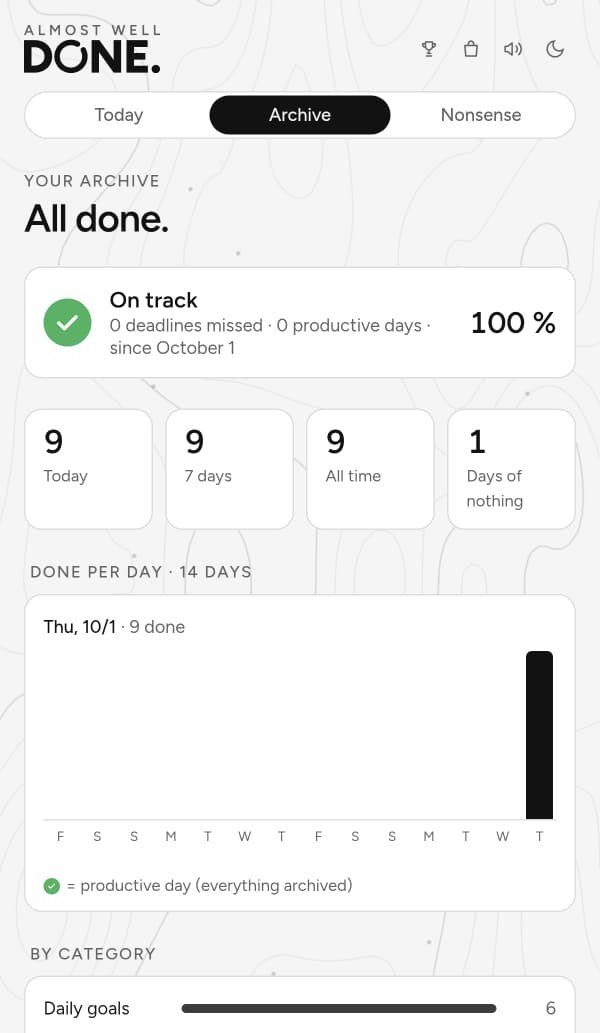The image size is (600, 1033).
Task: Select the Archive tab
Action: [300, 115]
